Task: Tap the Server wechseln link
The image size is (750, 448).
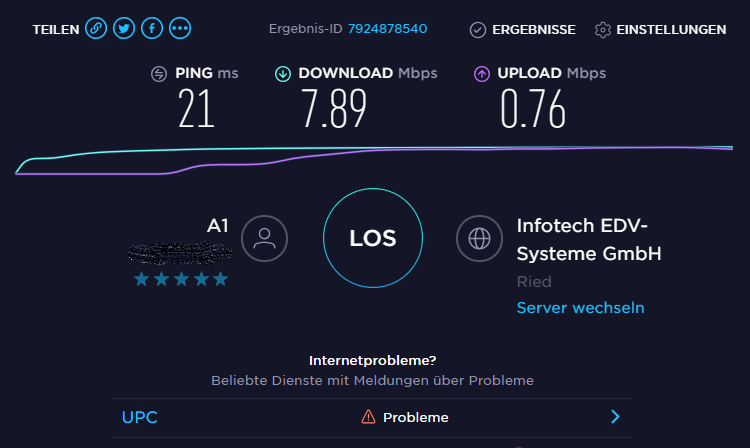Action: click(580, 308)
